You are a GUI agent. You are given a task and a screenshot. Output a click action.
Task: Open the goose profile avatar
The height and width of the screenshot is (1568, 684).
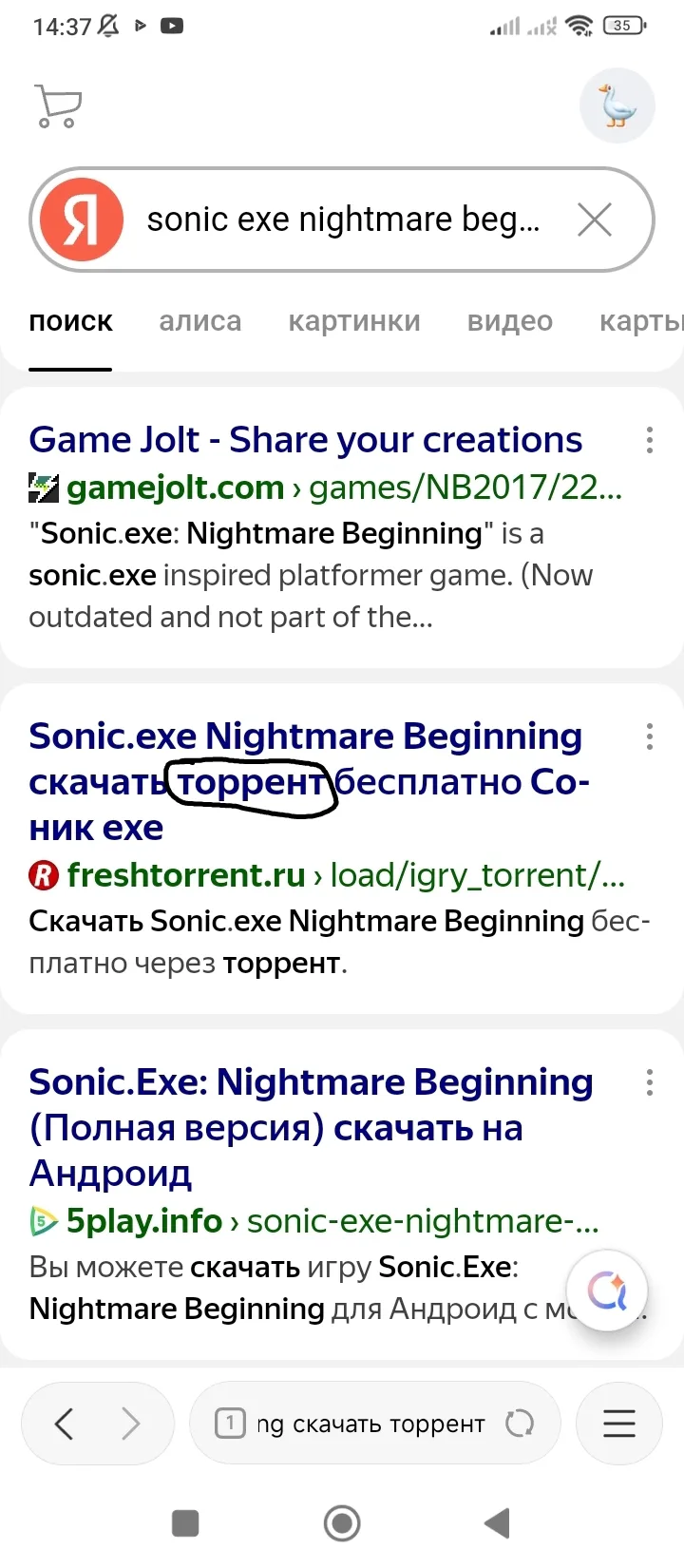coord(617,105)
